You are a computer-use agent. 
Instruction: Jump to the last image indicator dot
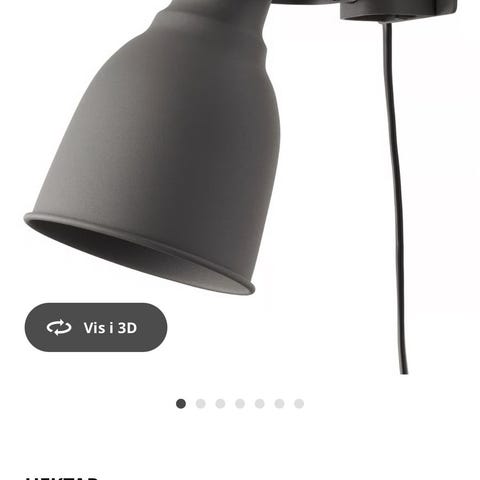click(299, 404)
